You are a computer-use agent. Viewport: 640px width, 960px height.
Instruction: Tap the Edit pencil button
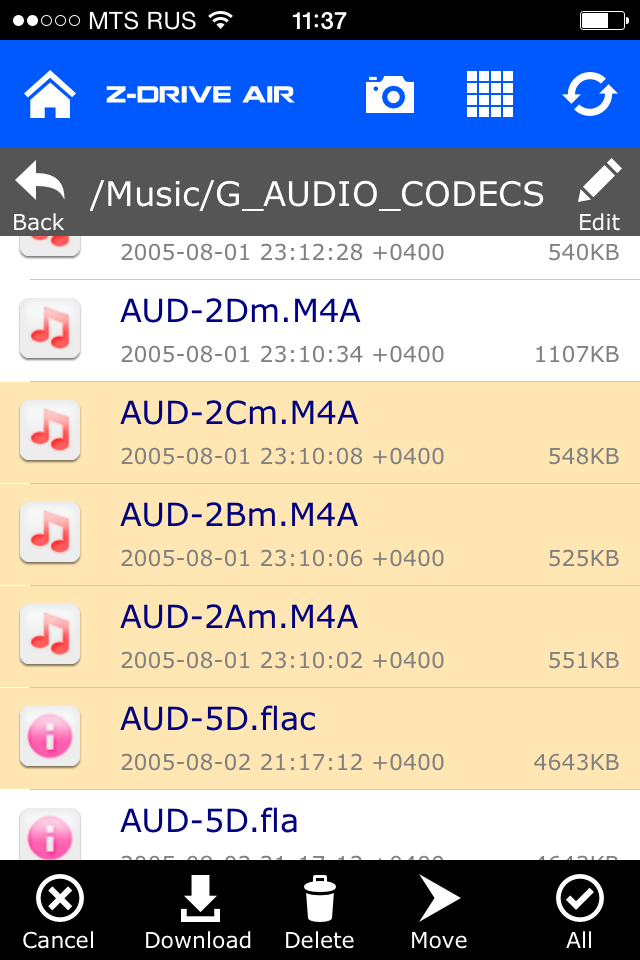coord(599,193)
